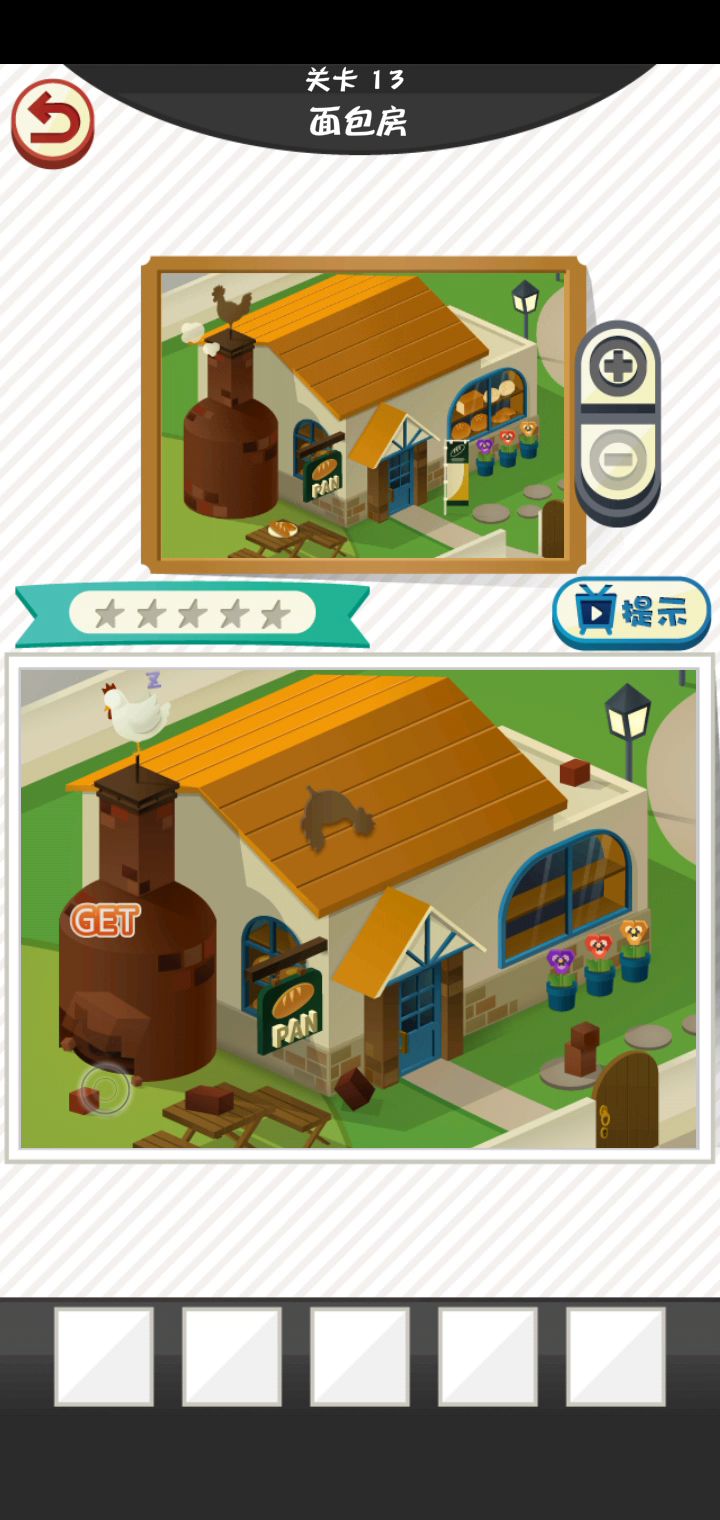Zoom out with the minus button
Viewport: 720px width, 1520px height.
click(x=618, y=461)
